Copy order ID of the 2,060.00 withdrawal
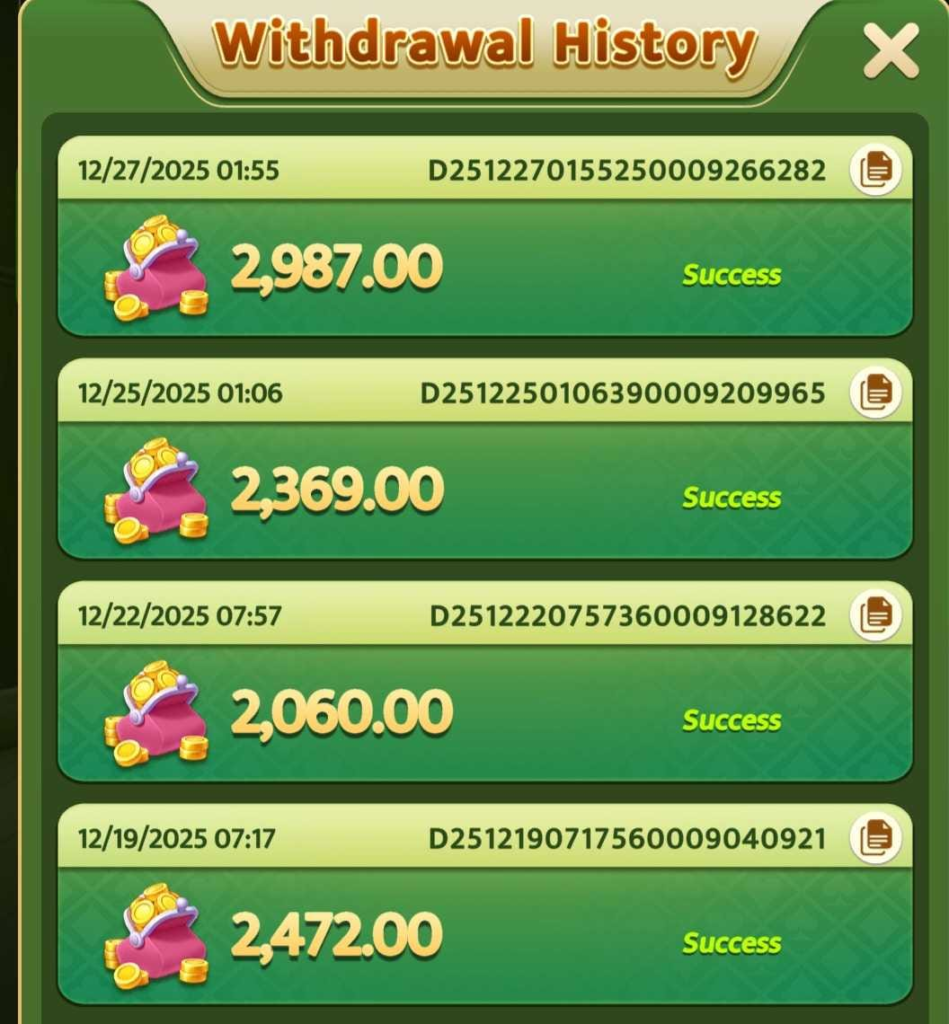Image resolution: width=949 pixels, height=1024 pixels. 876,615
